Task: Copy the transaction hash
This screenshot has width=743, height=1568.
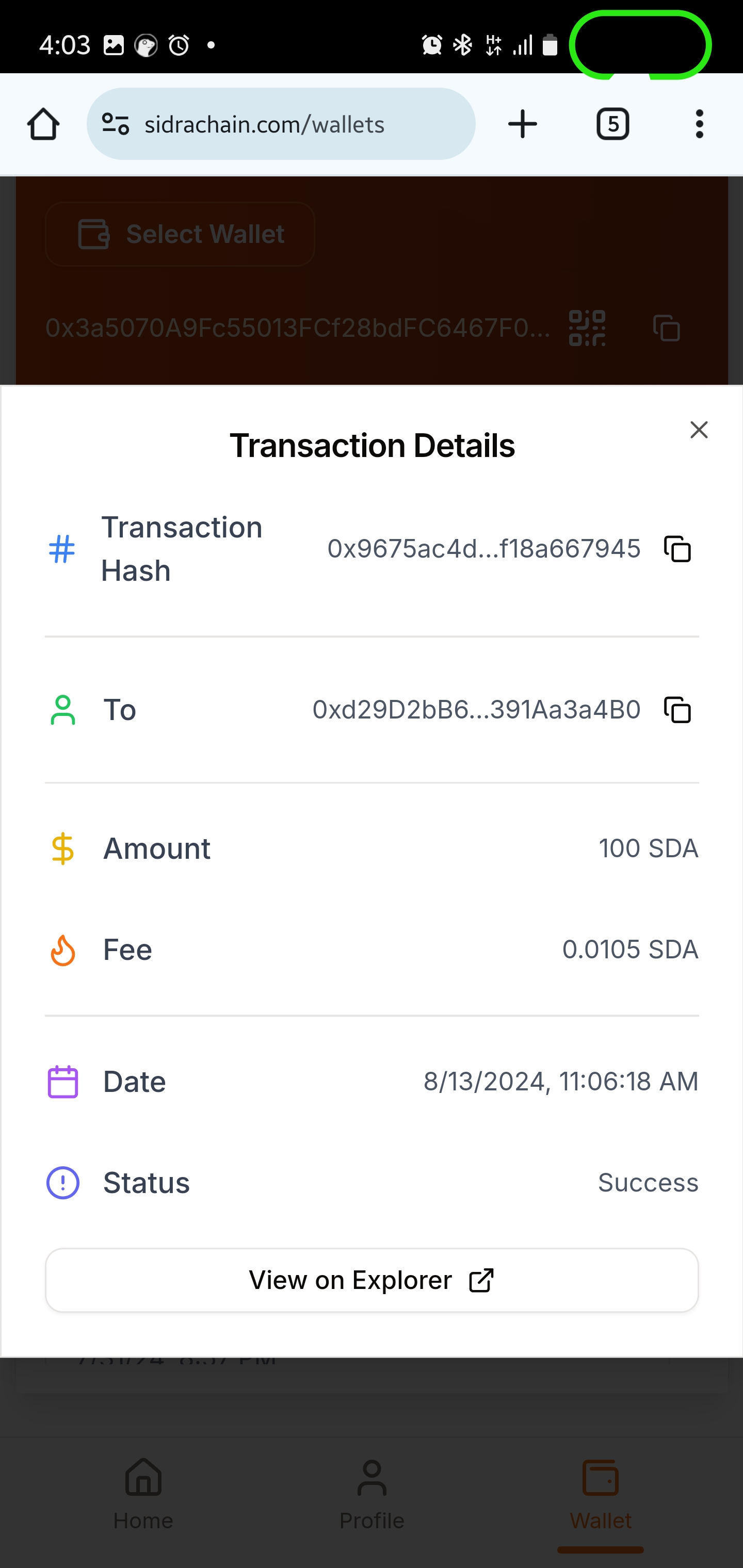Action: click(x=677, y=549)
